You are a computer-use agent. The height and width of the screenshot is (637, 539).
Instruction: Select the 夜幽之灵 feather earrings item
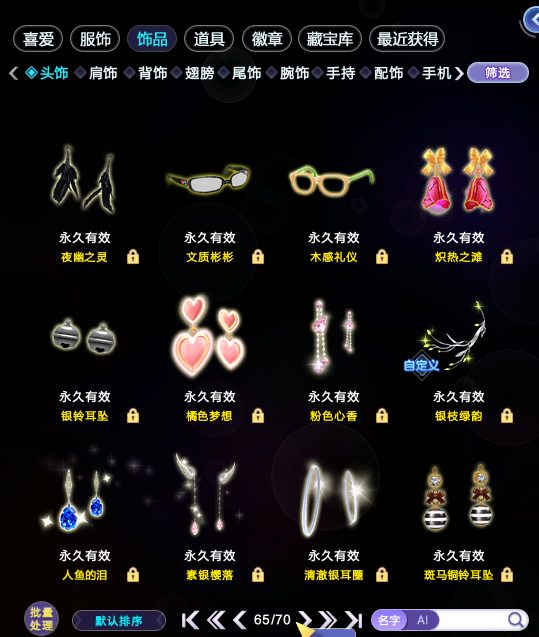tap(84, 180)
